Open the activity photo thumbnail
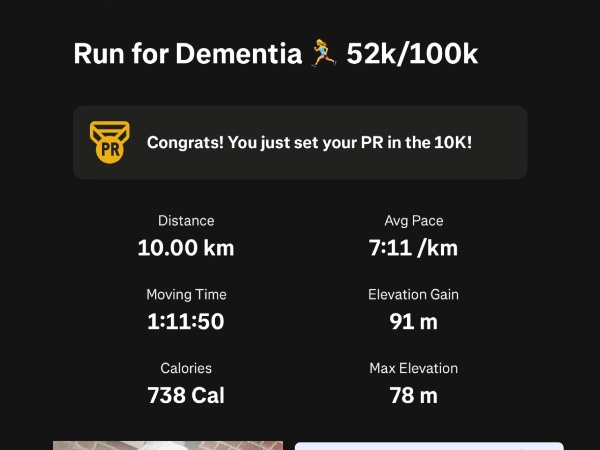This screenshot has height=450, width=600. pos(167,445)
